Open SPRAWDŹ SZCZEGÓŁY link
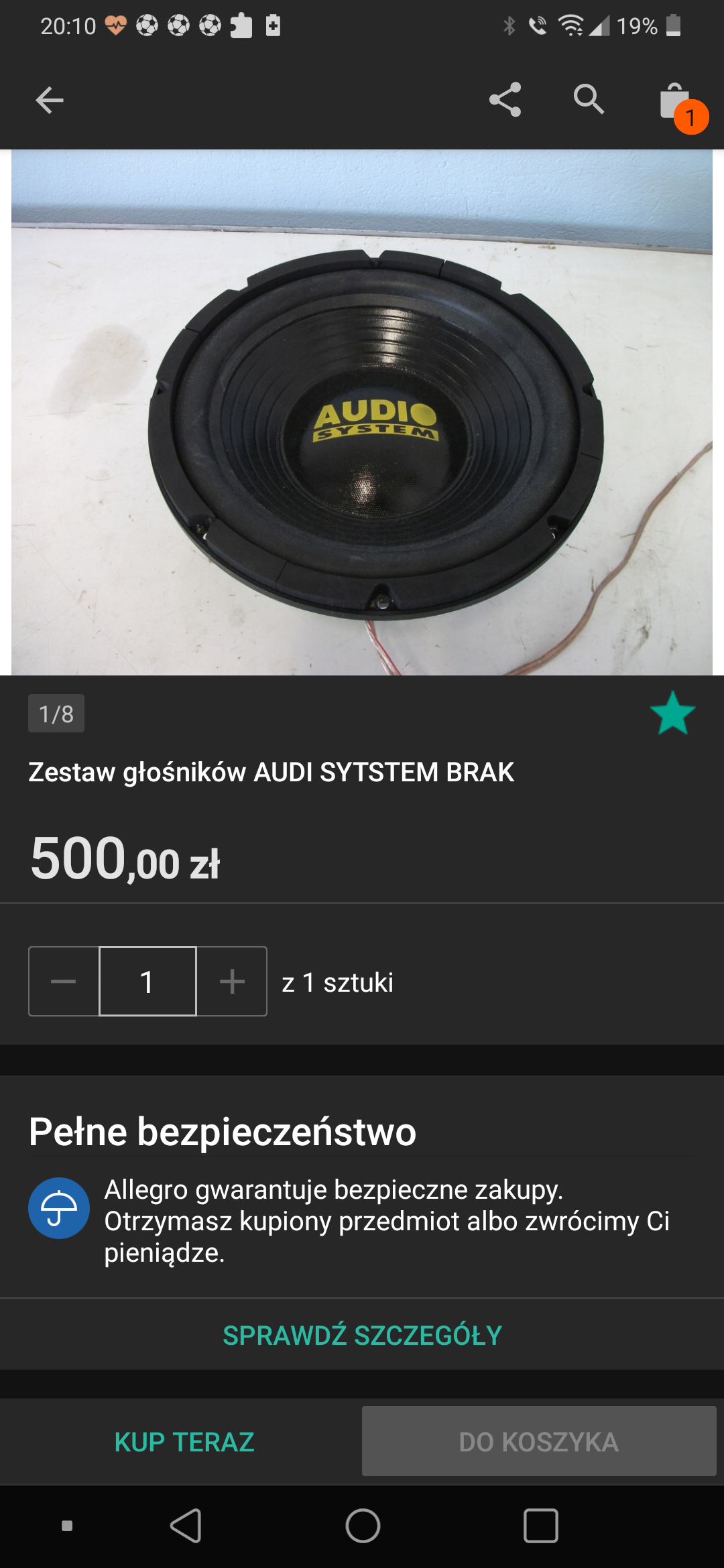The image size is (724, 1568). (x=362, y=1335)
